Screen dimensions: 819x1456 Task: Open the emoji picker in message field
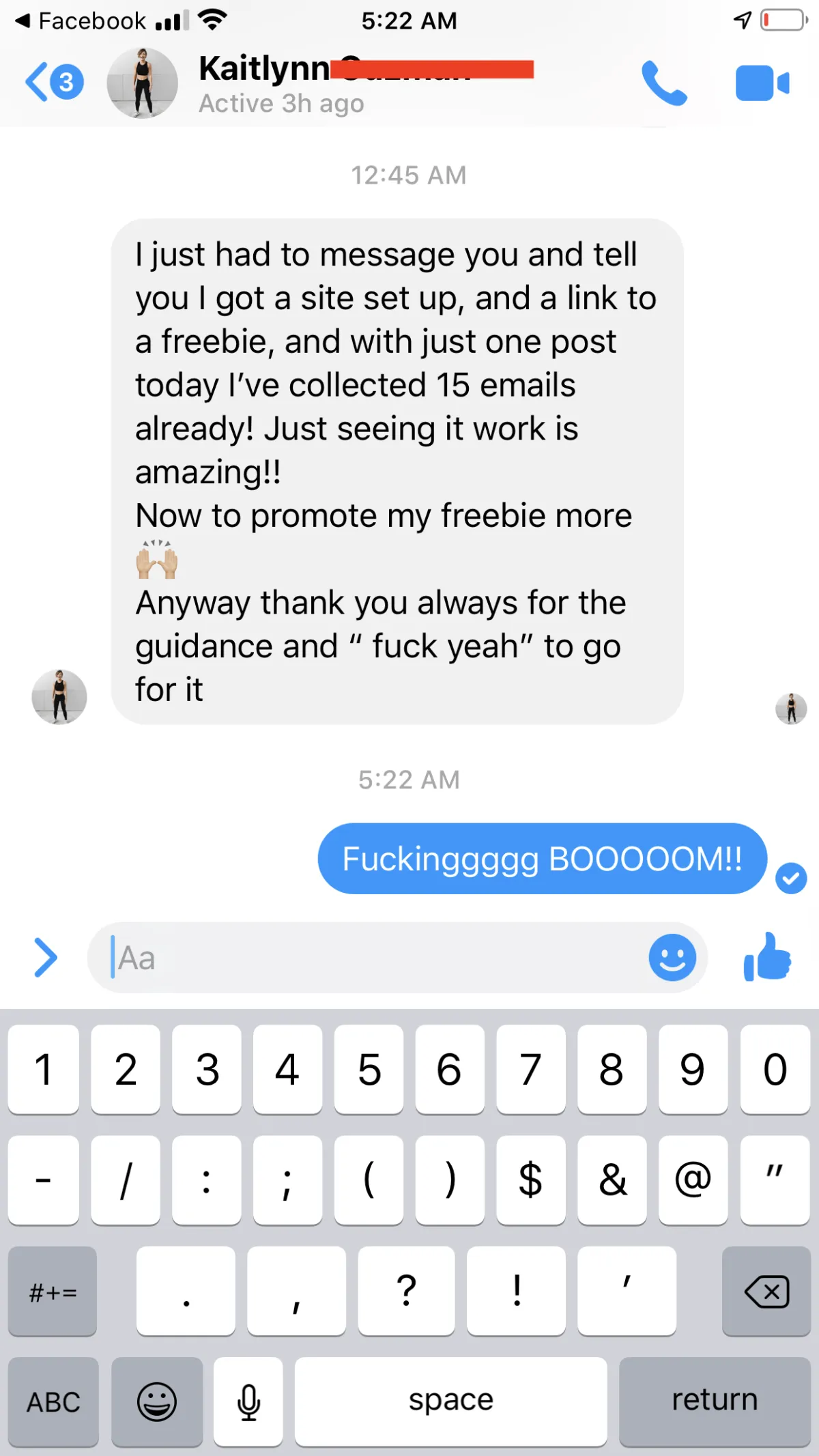pos(672,958)
